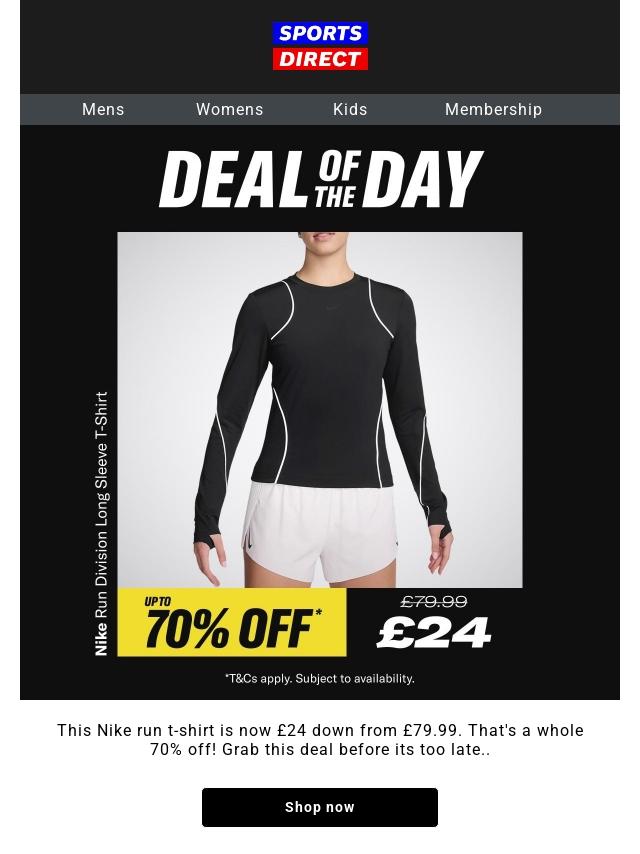Image resolution: width=640 pixels, height=854 pixels.
Task: Tap the Shop now button
Action: coord(320,807)
